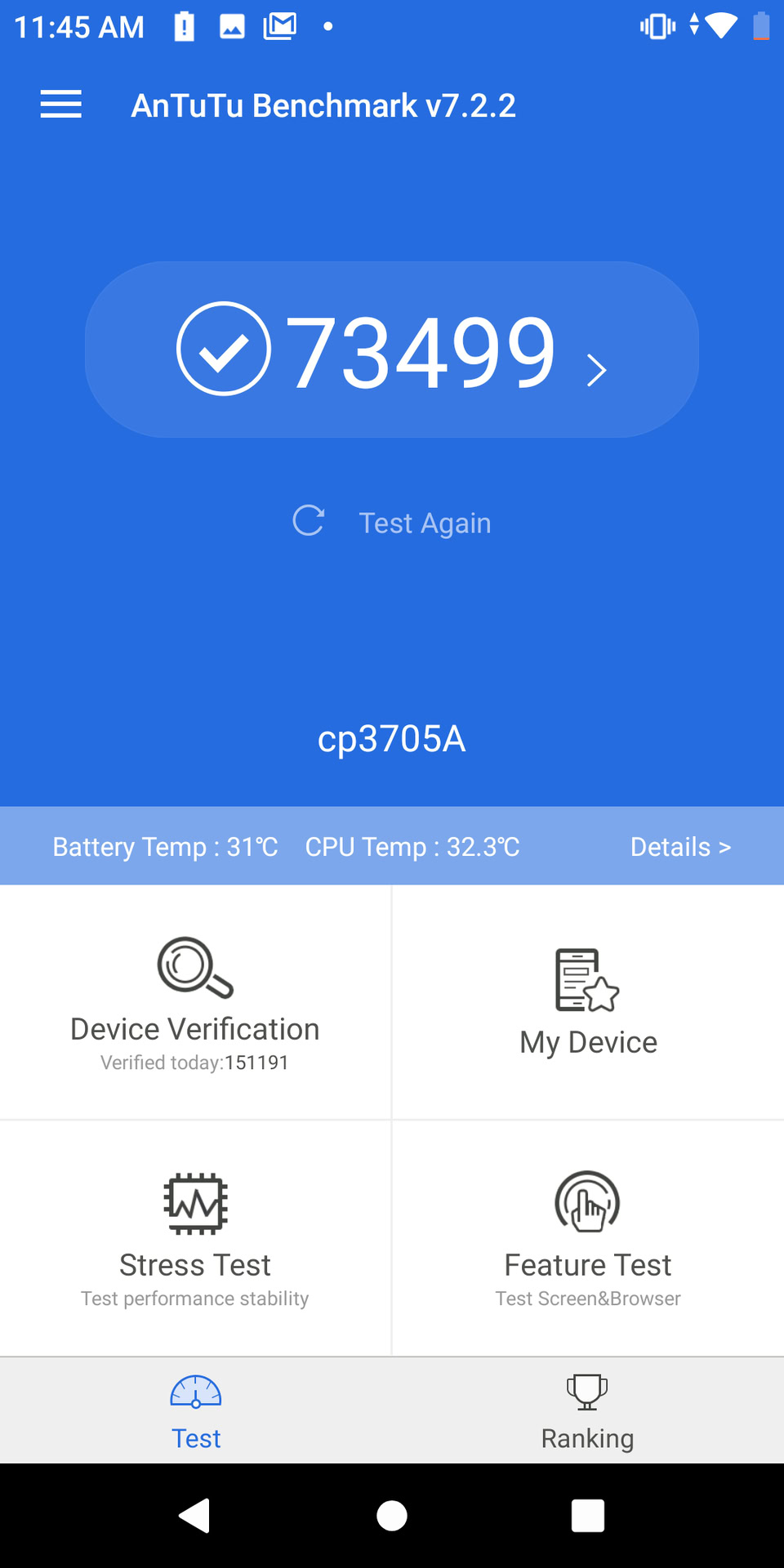784x1568 pixels.
Task: Switch to the Ranking tab
Action: (587, 1411)
